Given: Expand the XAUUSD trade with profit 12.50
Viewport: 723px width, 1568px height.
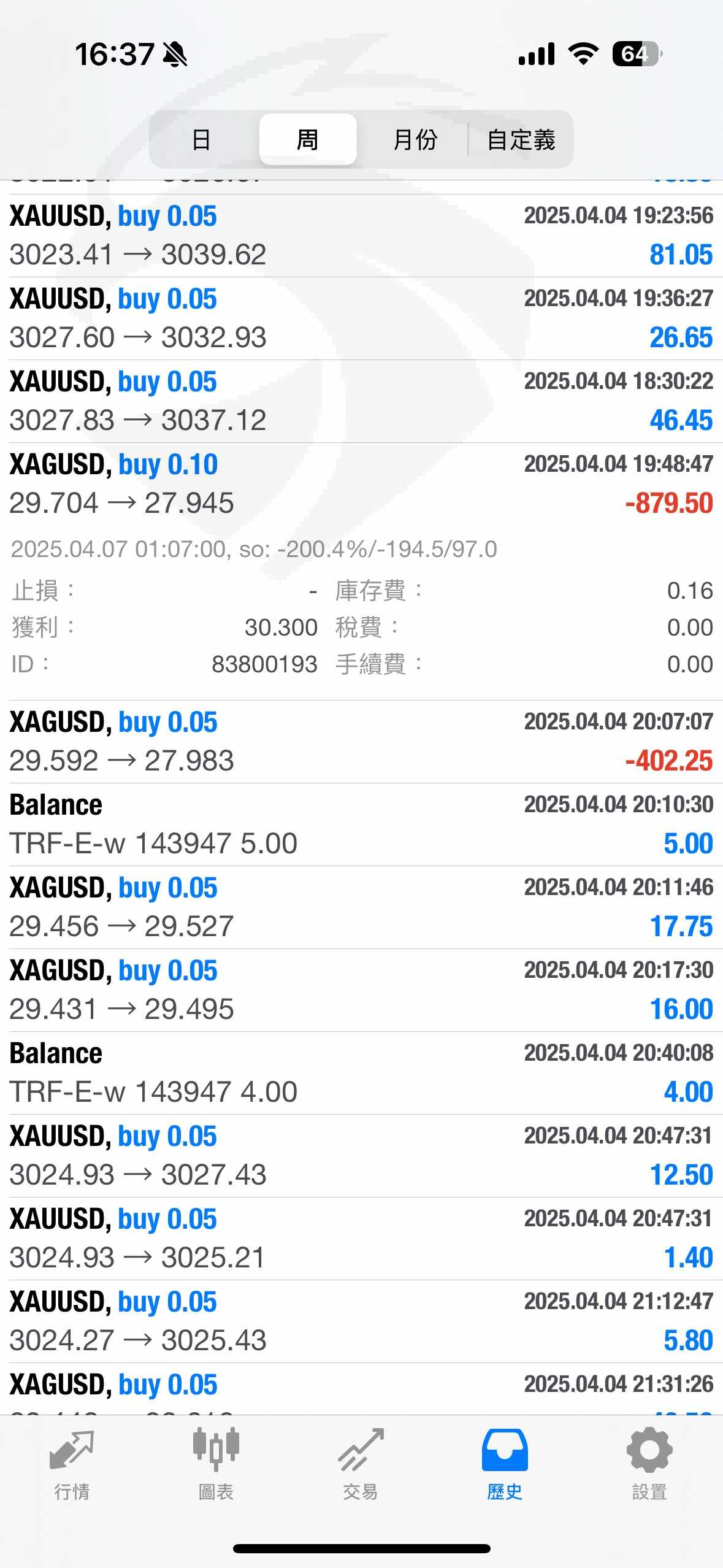Looking at the screenshot, I should 361,1156.
